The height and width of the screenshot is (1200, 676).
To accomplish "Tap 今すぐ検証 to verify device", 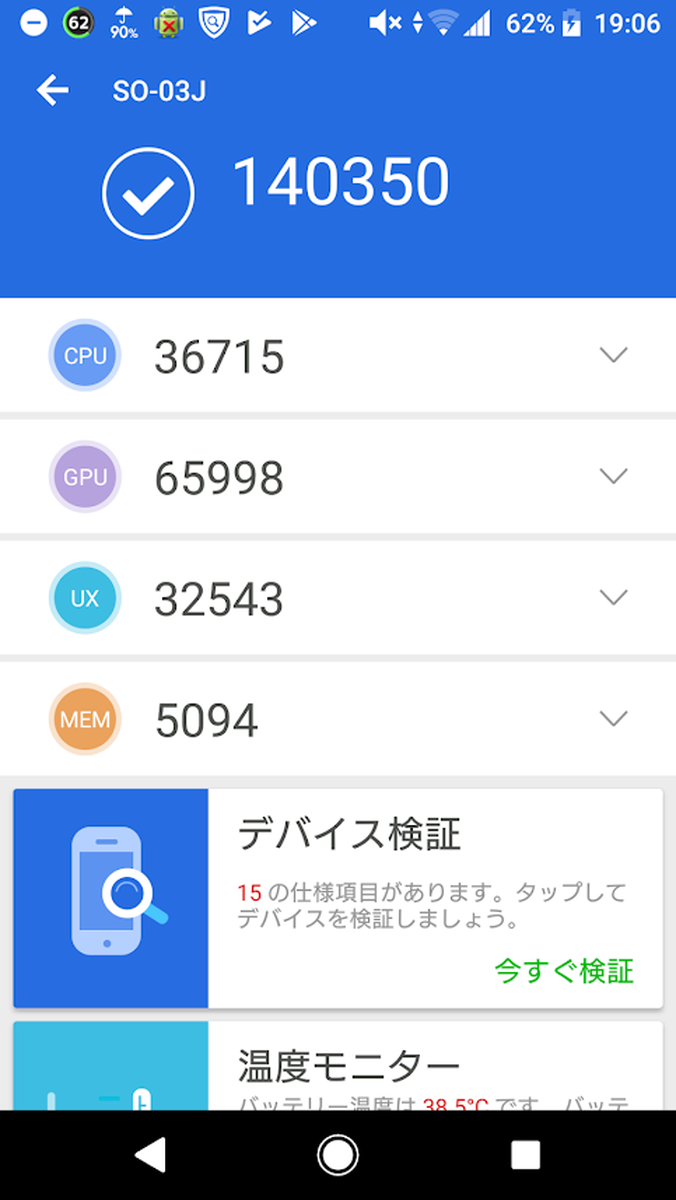I will pos(564,970).
